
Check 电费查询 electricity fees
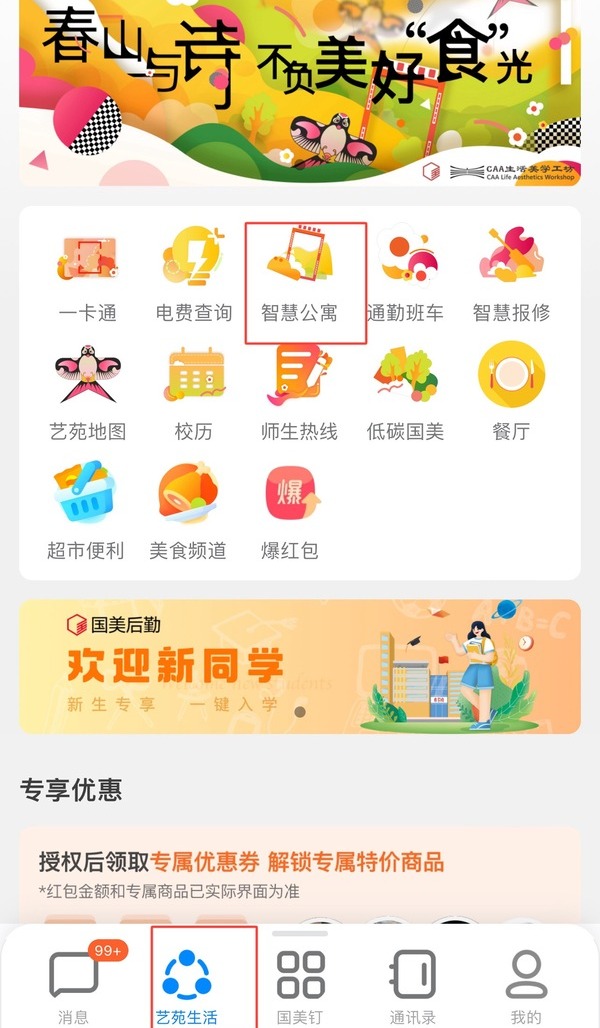pos(193,275)
